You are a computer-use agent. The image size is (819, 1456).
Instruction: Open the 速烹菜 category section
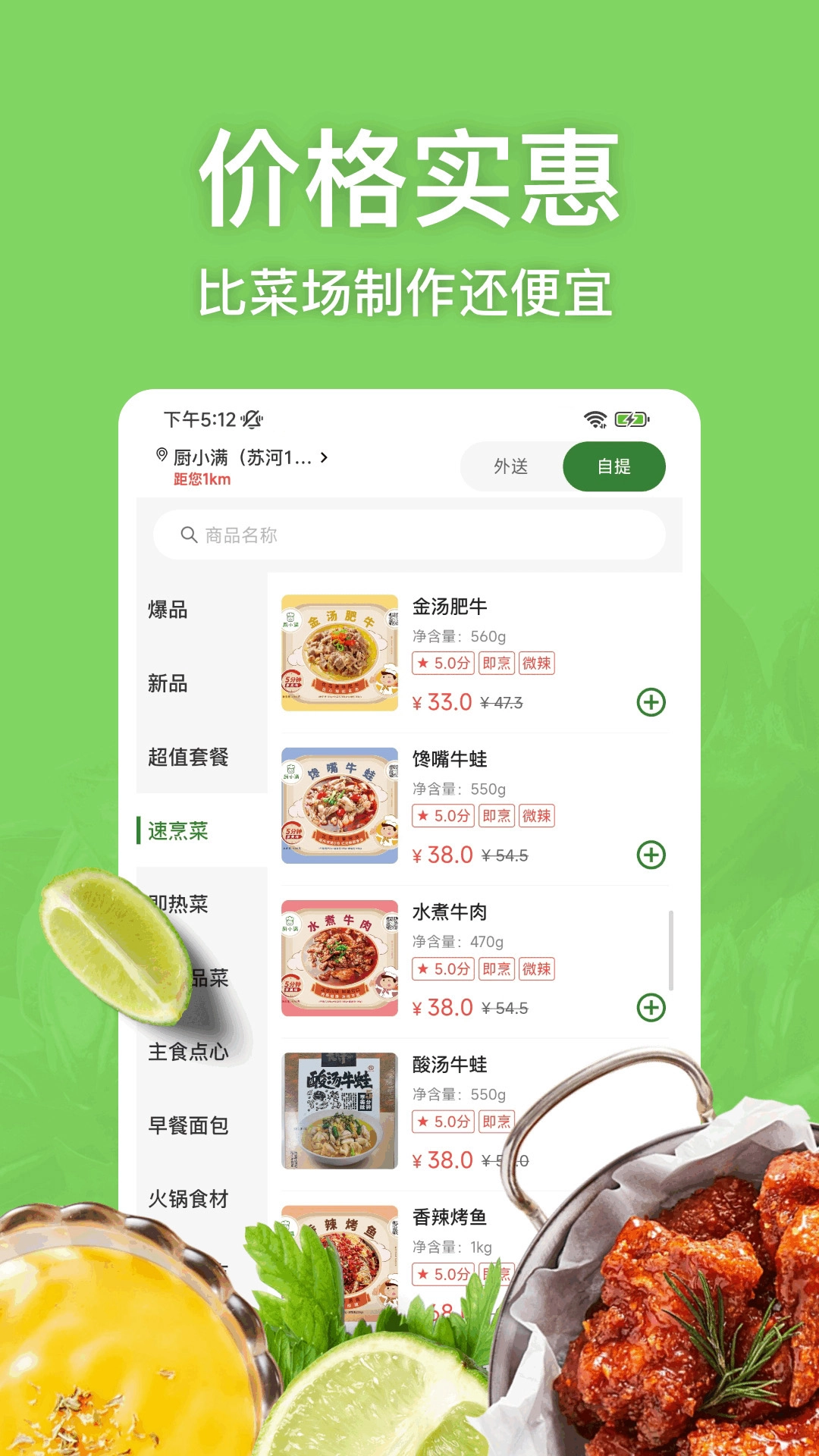[180, 831]
